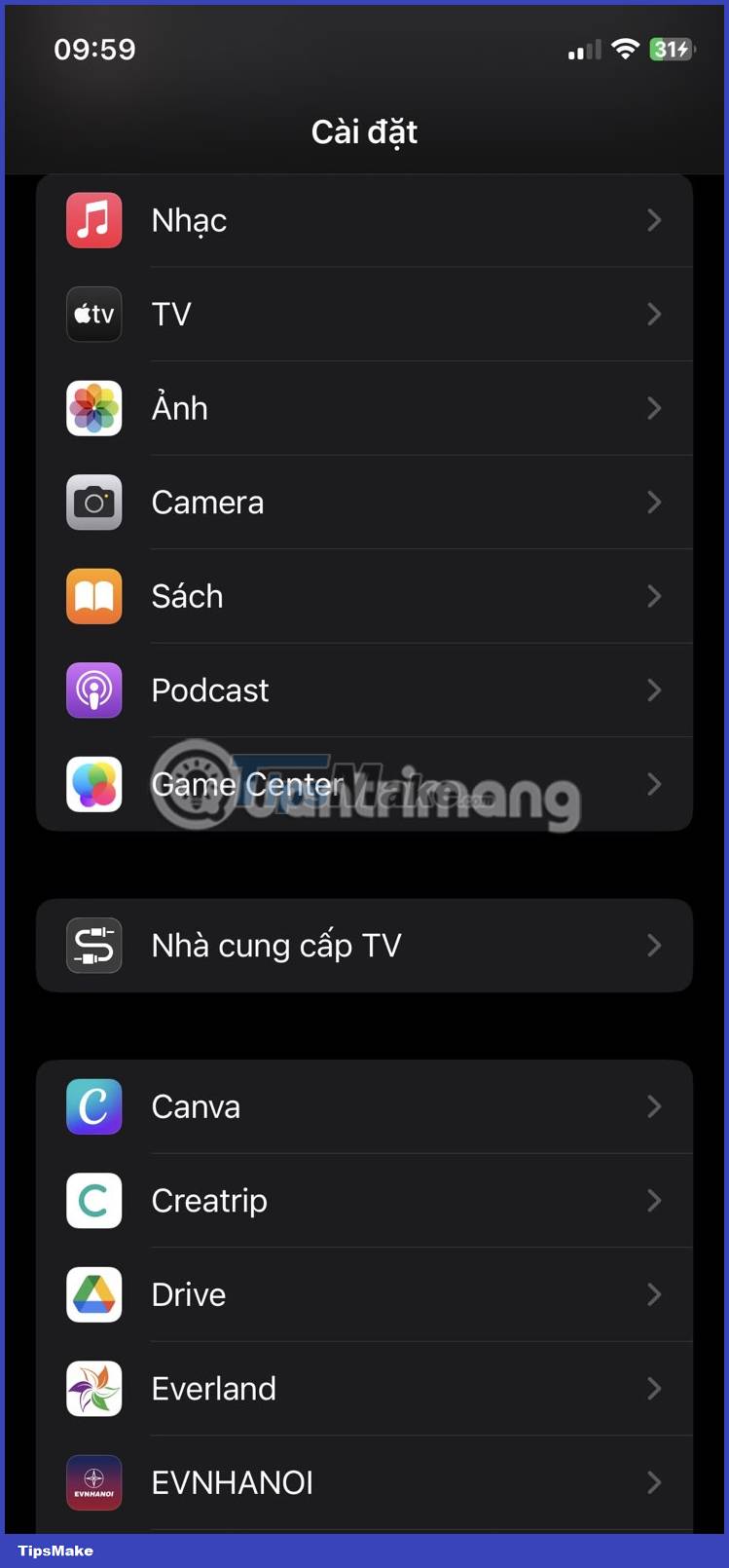Open Podcast settings

[364, 691]
